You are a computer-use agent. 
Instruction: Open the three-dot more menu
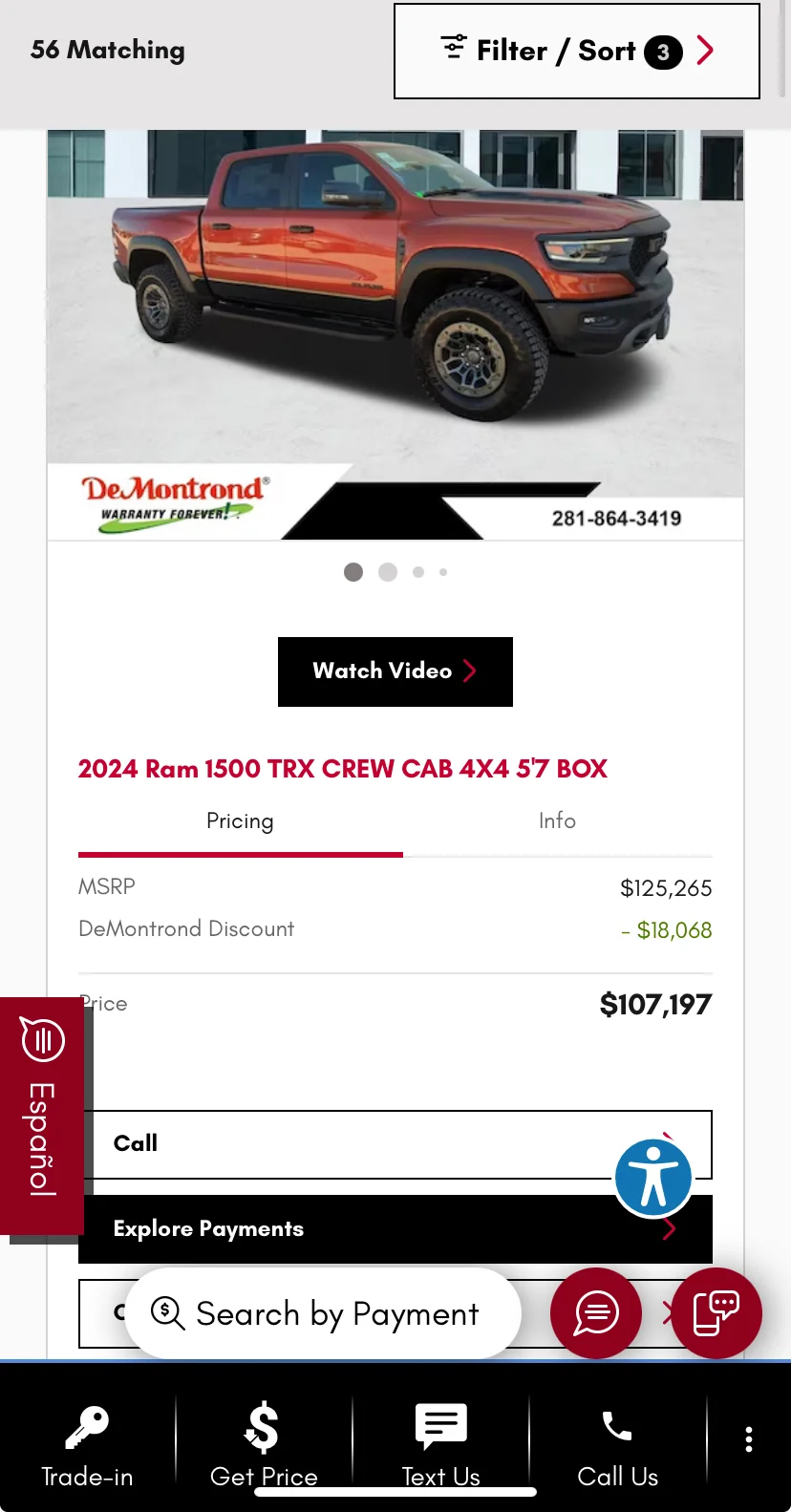tap(749, 1439)
